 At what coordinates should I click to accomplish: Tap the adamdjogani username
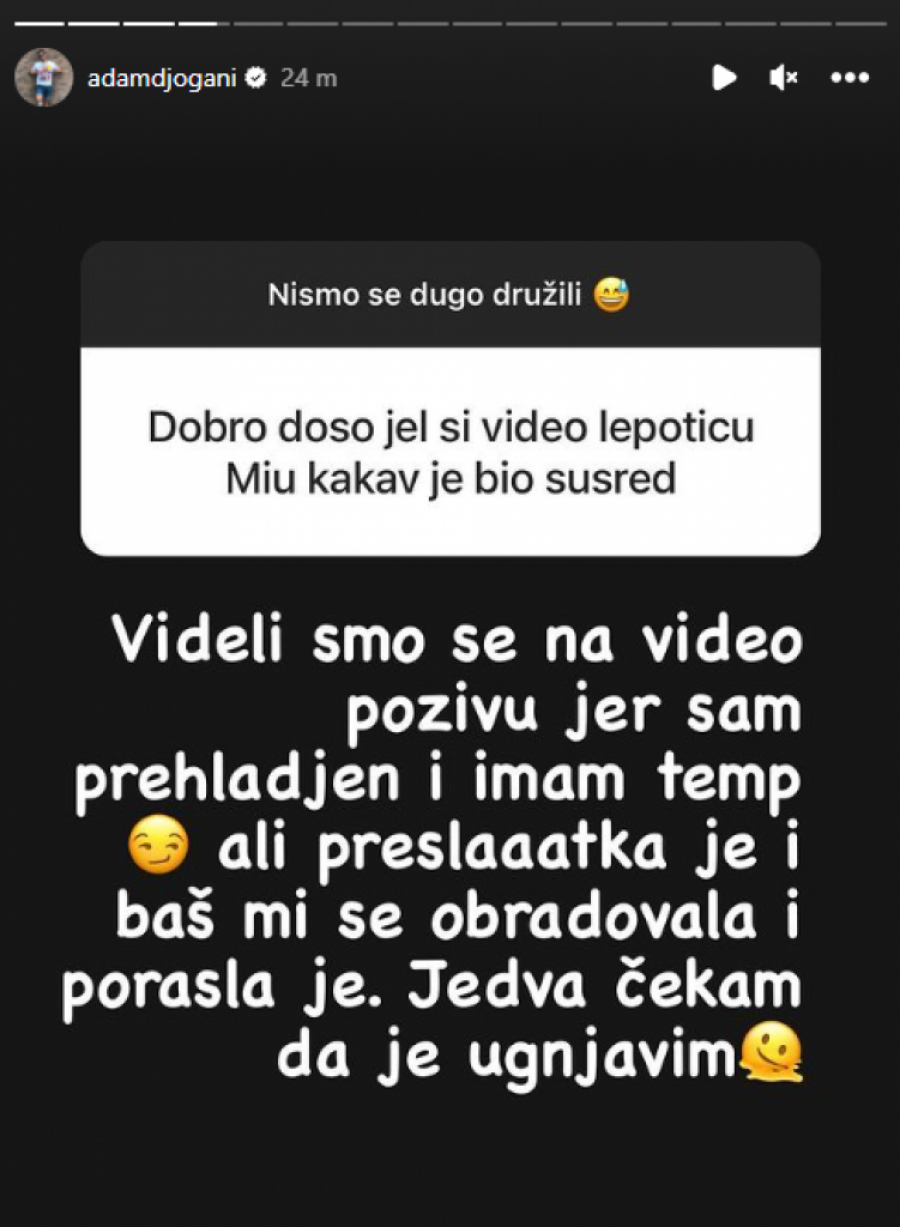pos(164,79)
